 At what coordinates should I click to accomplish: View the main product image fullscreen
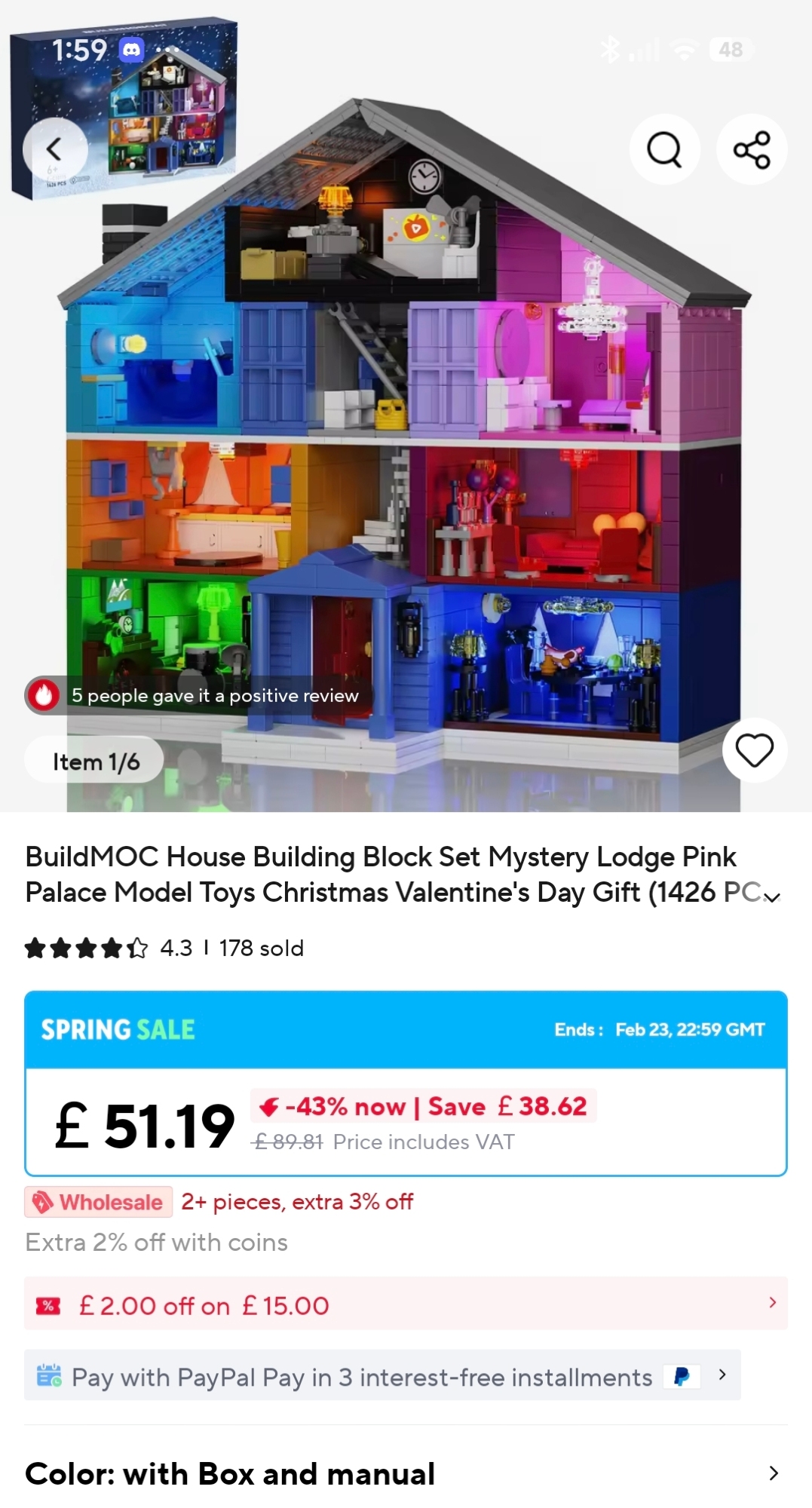click(x=407, y=452)
